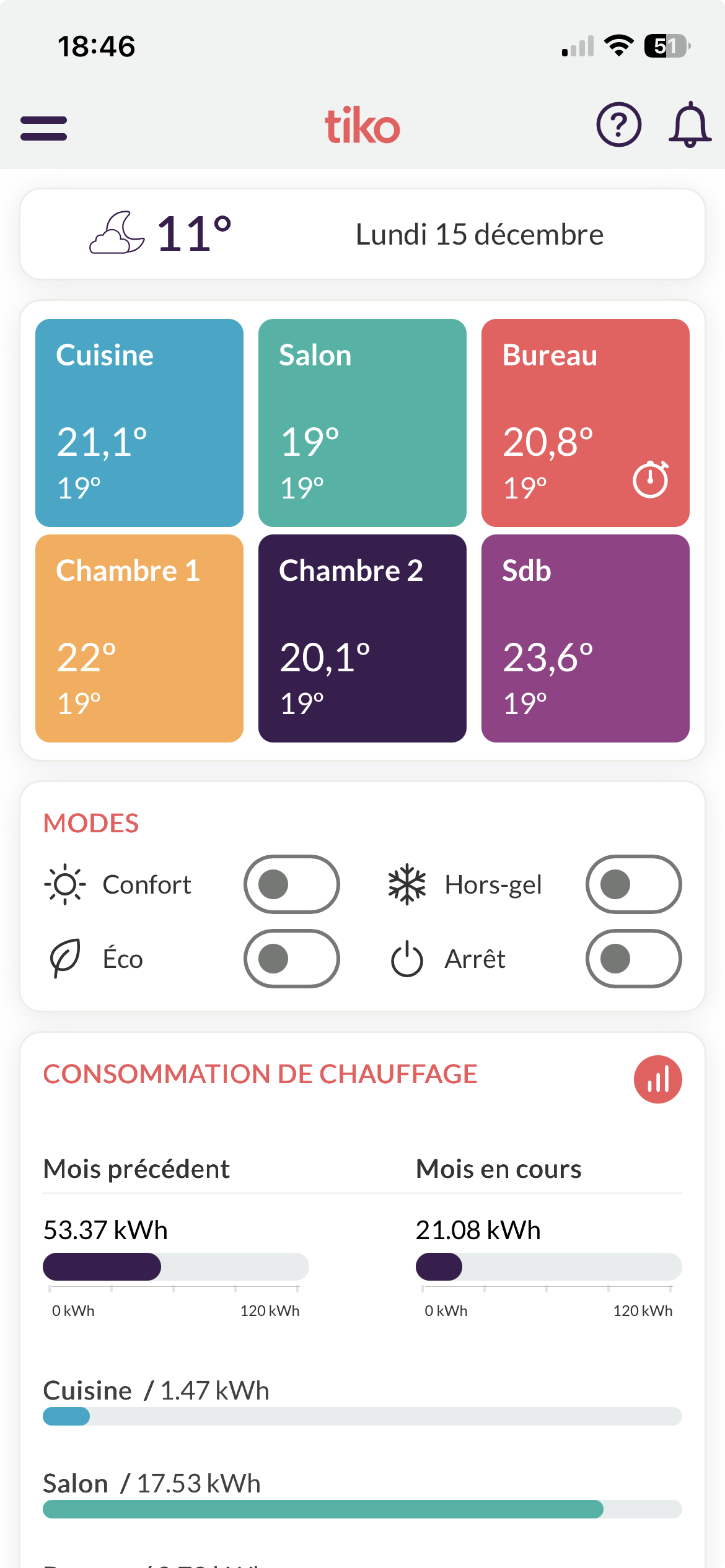Open the Chambre 2 room card
725x1568 pixels.
tap(362, 638)
